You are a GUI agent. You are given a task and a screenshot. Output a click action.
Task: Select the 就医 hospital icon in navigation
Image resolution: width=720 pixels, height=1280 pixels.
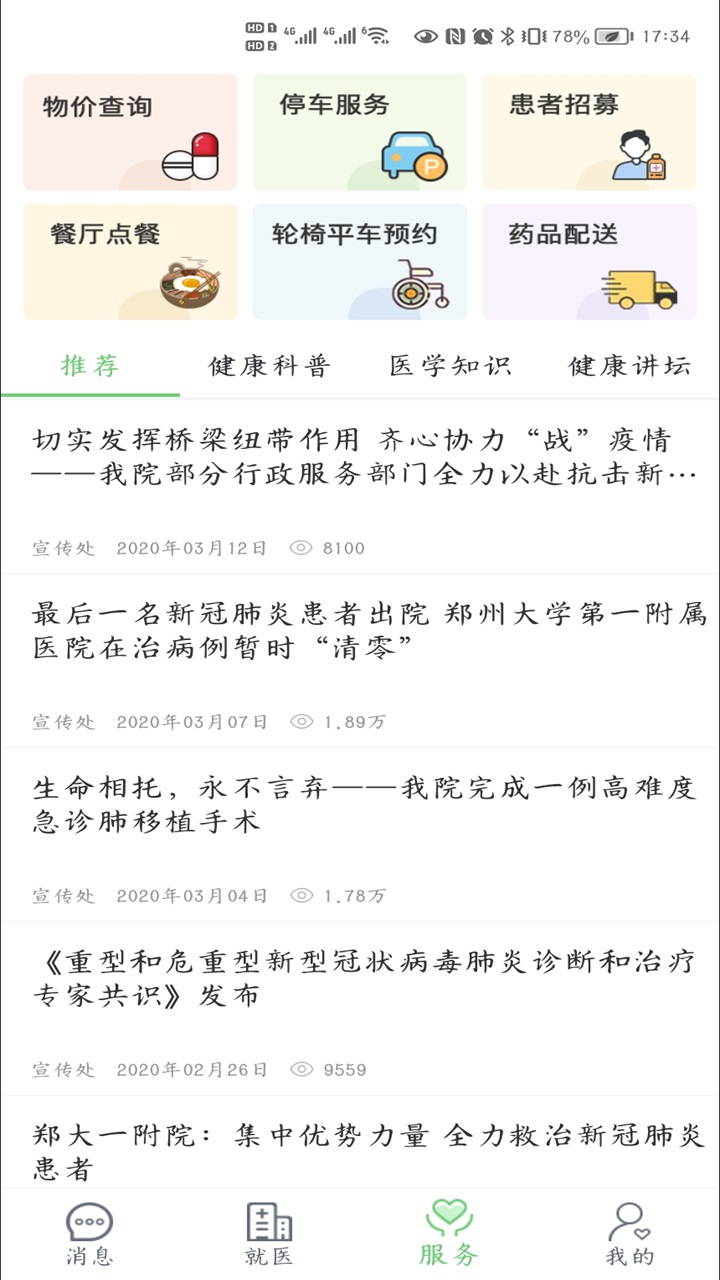point(269,1220)
